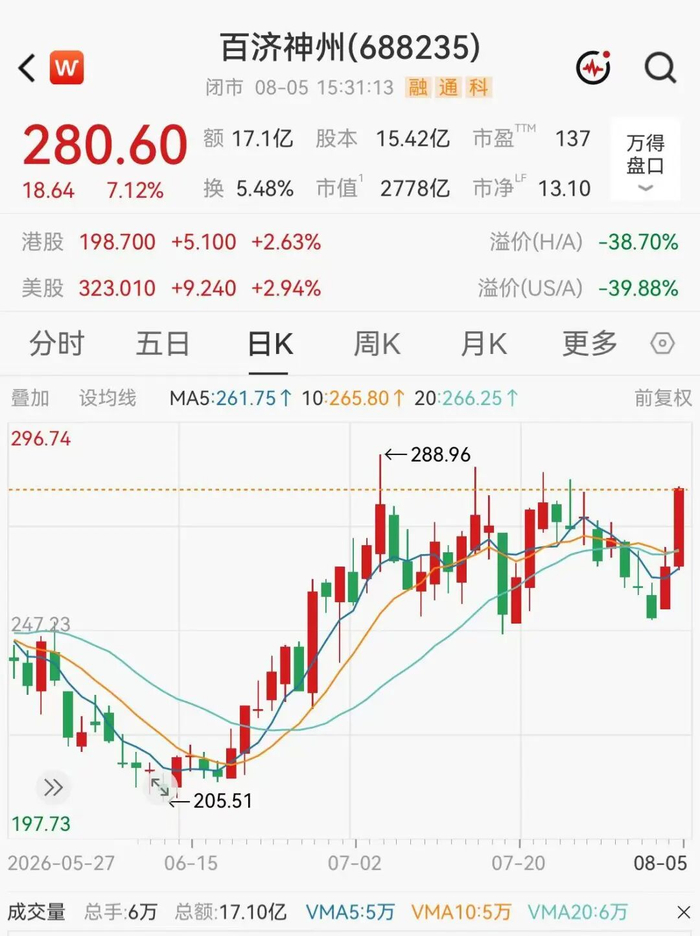Switch to the 月K chart tab
This screenshot has height=936, width=700.
point(483,344)
